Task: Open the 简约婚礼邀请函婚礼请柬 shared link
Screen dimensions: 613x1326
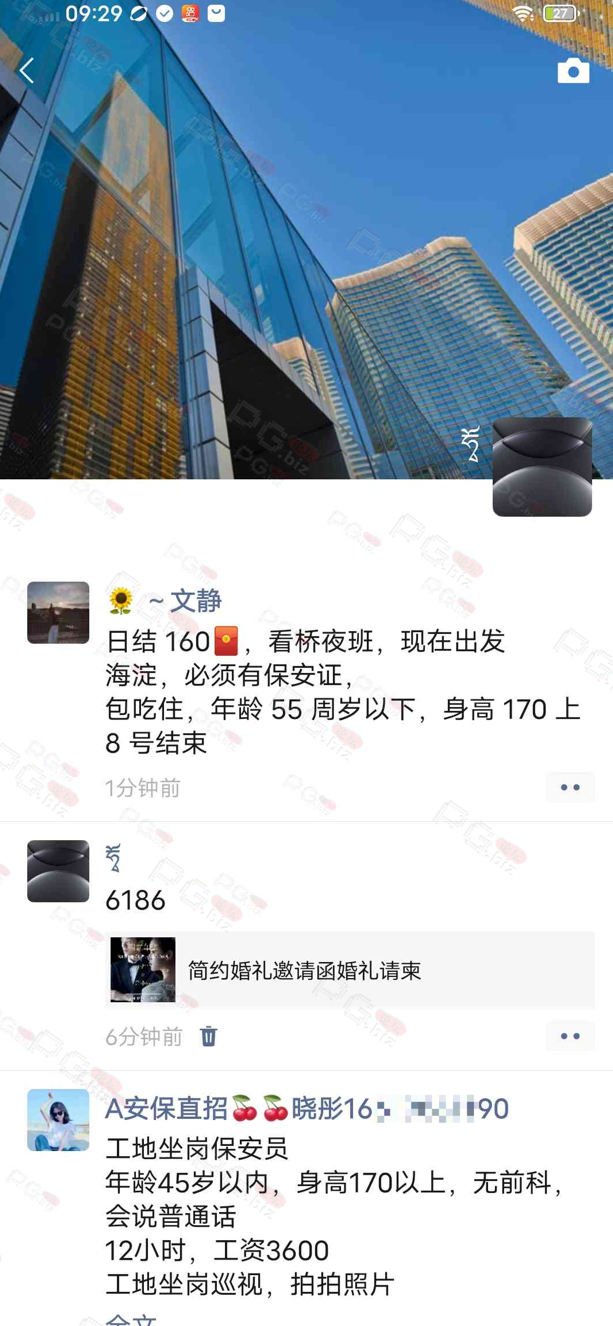Action: pos(350,970)
